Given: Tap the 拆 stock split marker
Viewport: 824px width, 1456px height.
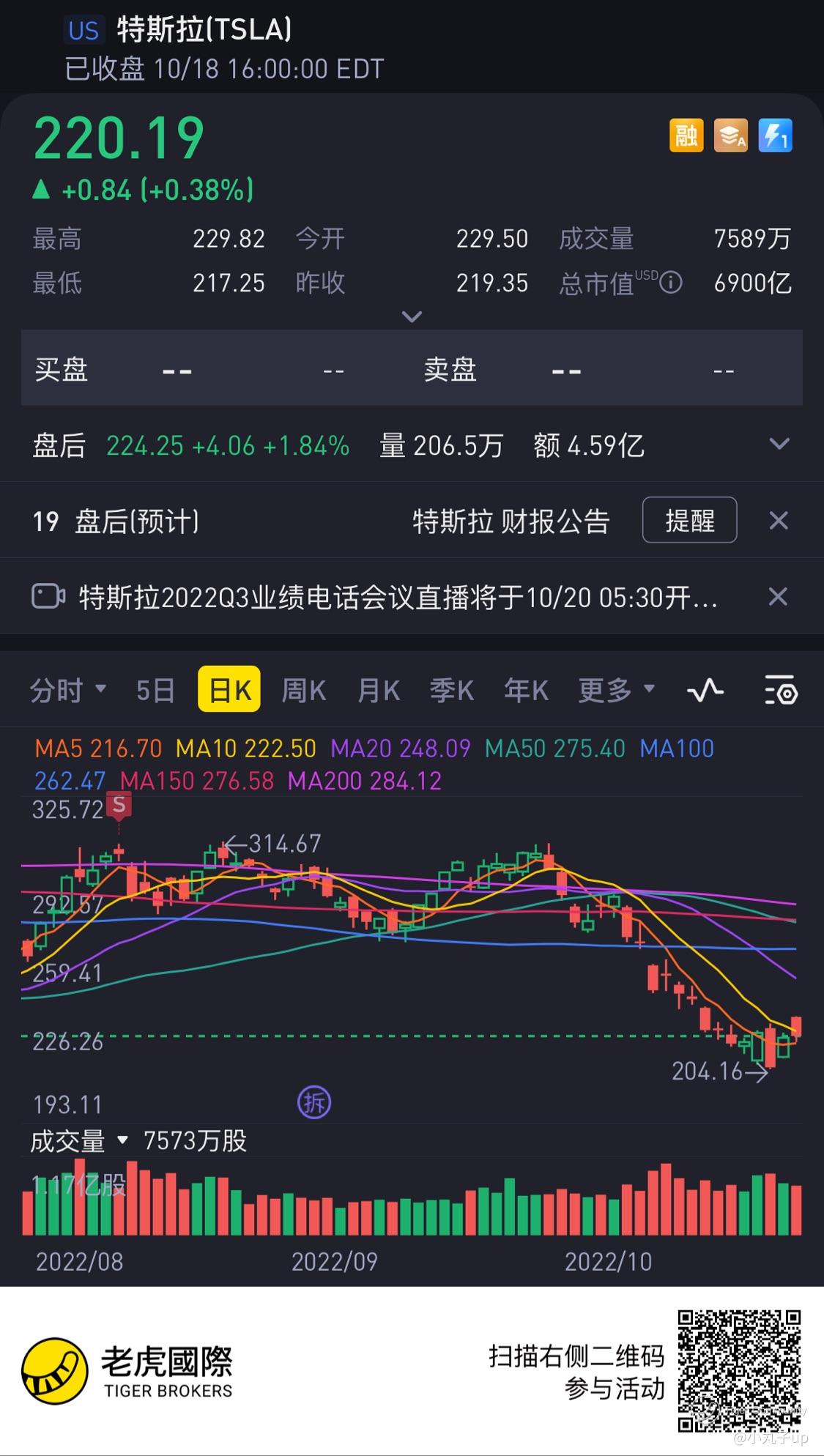Looking at the screenshot, I should pyautogui.click(x=314, y=1102).
